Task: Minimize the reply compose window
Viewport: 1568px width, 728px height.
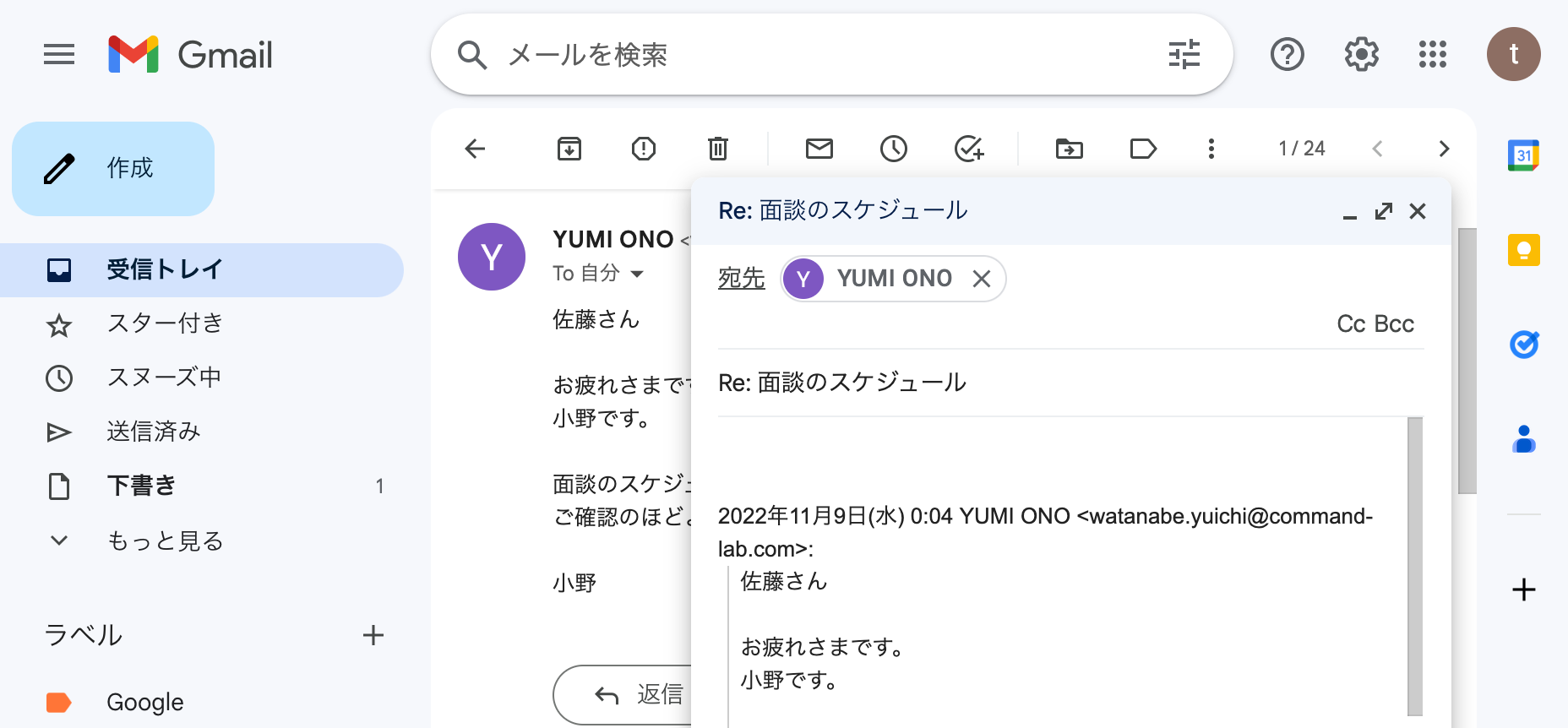Action: pos(1350,212)
